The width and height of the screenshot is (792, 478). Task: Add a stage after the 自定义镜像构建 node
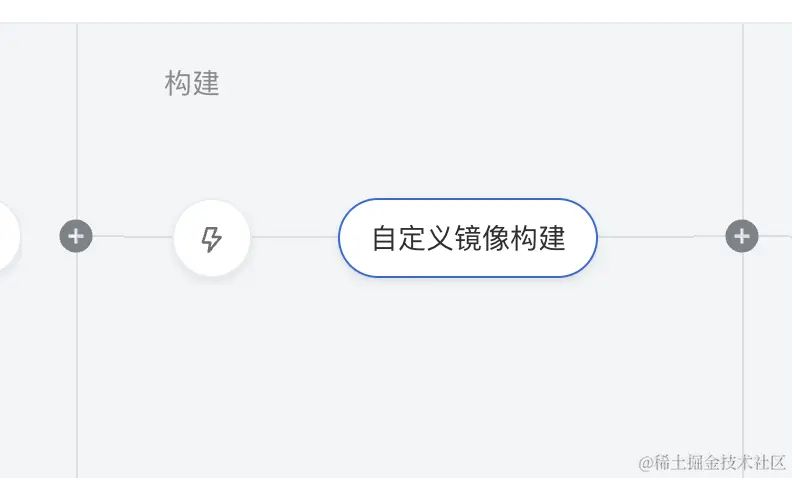pos(741,237)
